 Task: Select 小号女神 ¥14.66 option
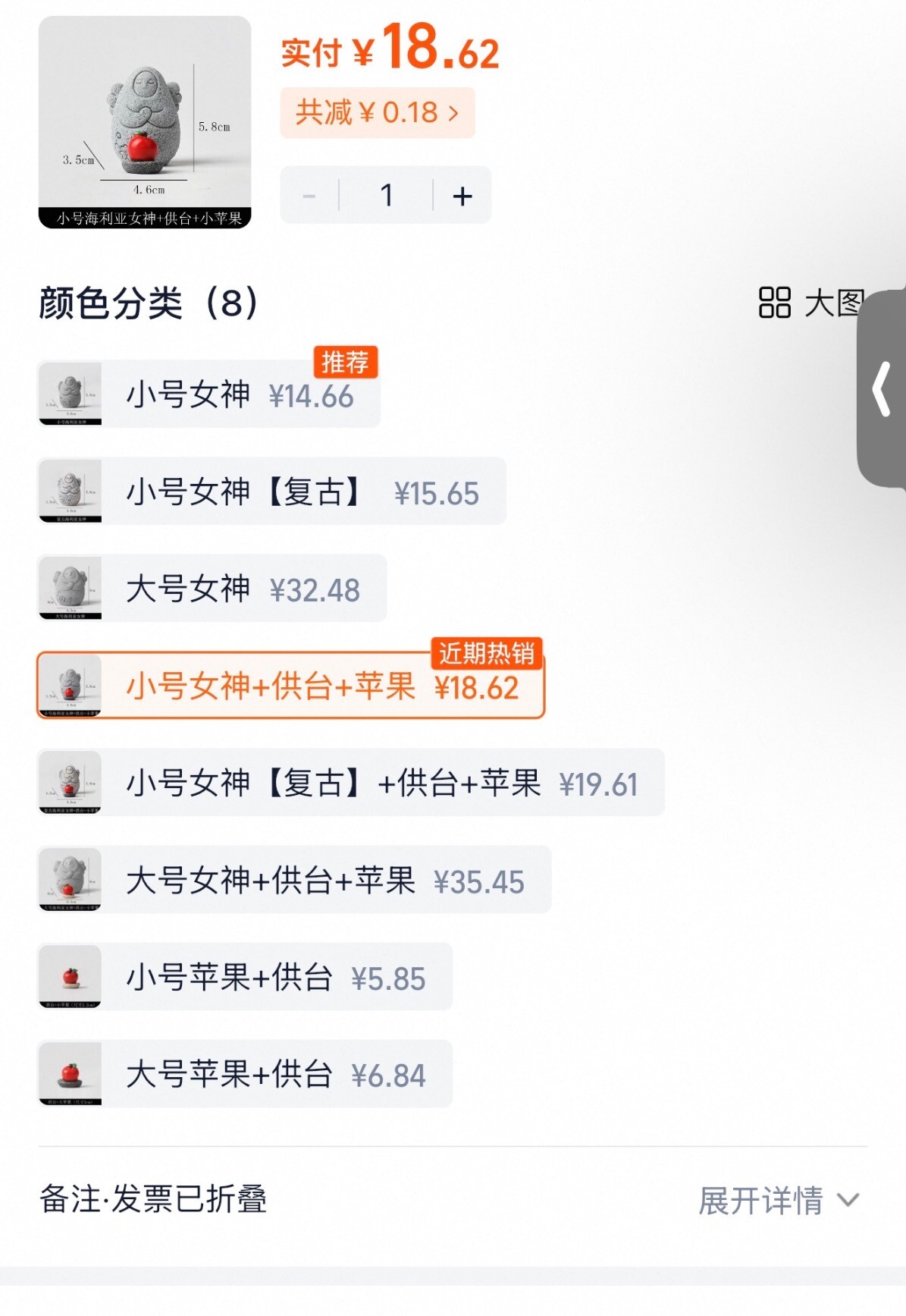point(208,395)
